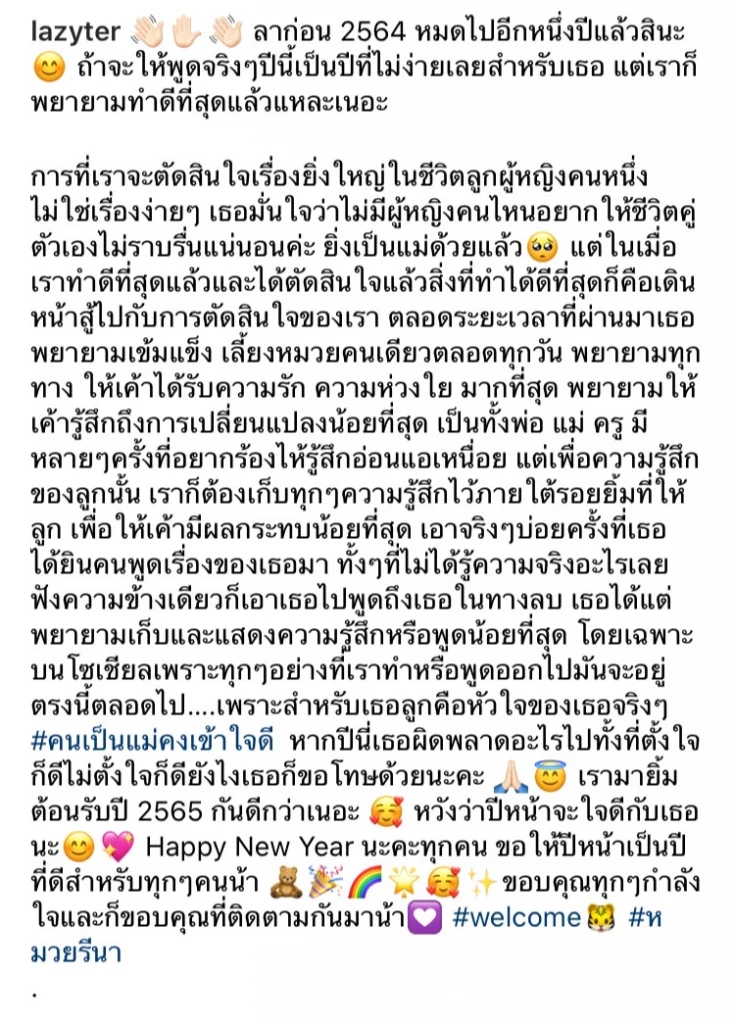Open the #welcome hashtag
734x1024 pixels.
tap(516, 917)
